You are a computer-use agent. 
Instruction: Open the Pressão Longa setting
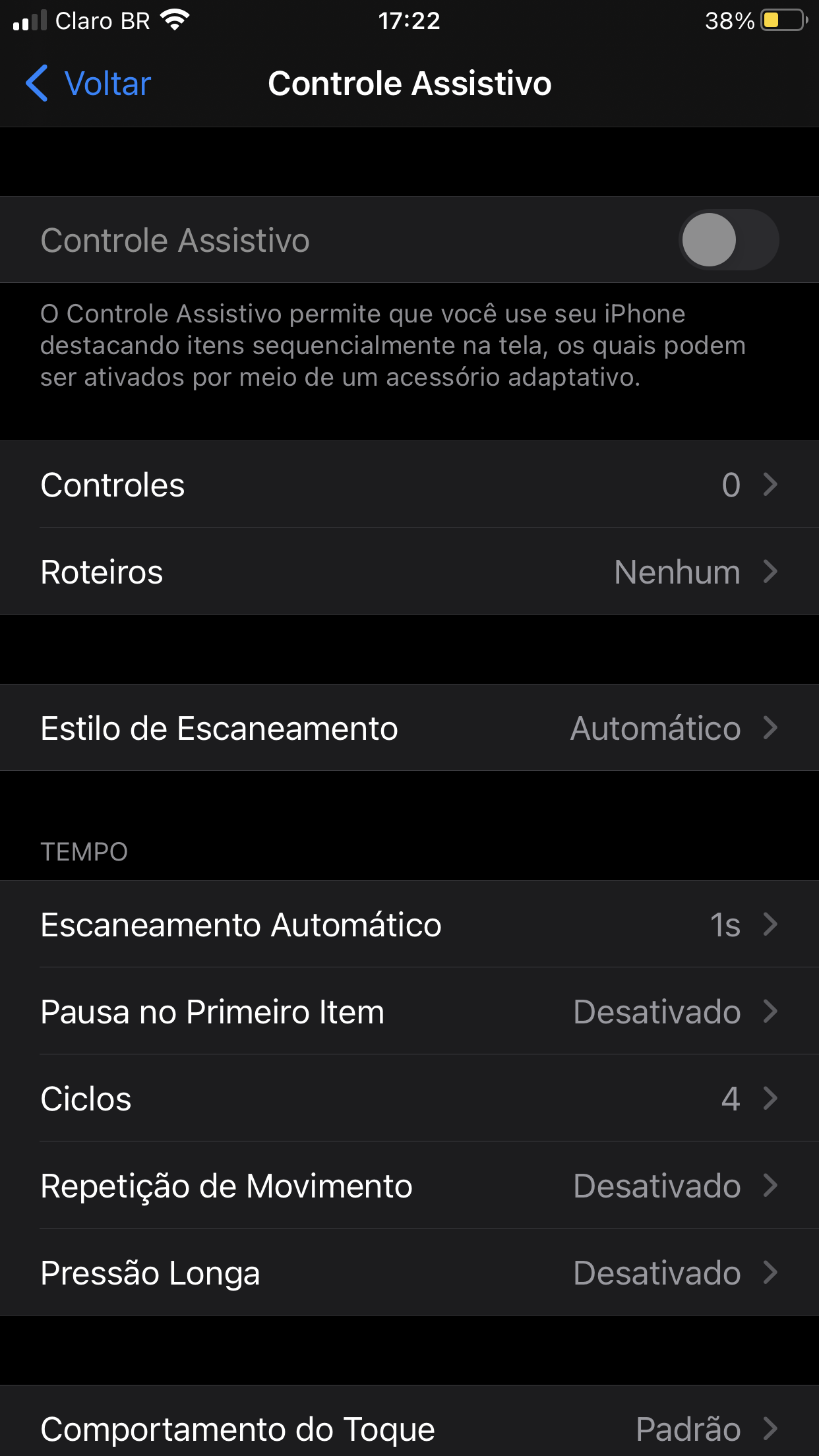pyautogui.click(x=409, y=1273)
